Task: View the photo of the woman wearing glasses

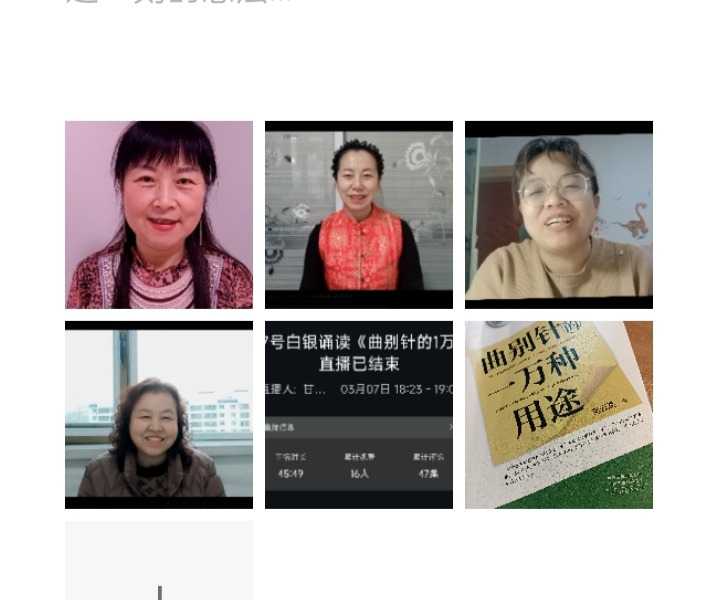Action: 559,214
